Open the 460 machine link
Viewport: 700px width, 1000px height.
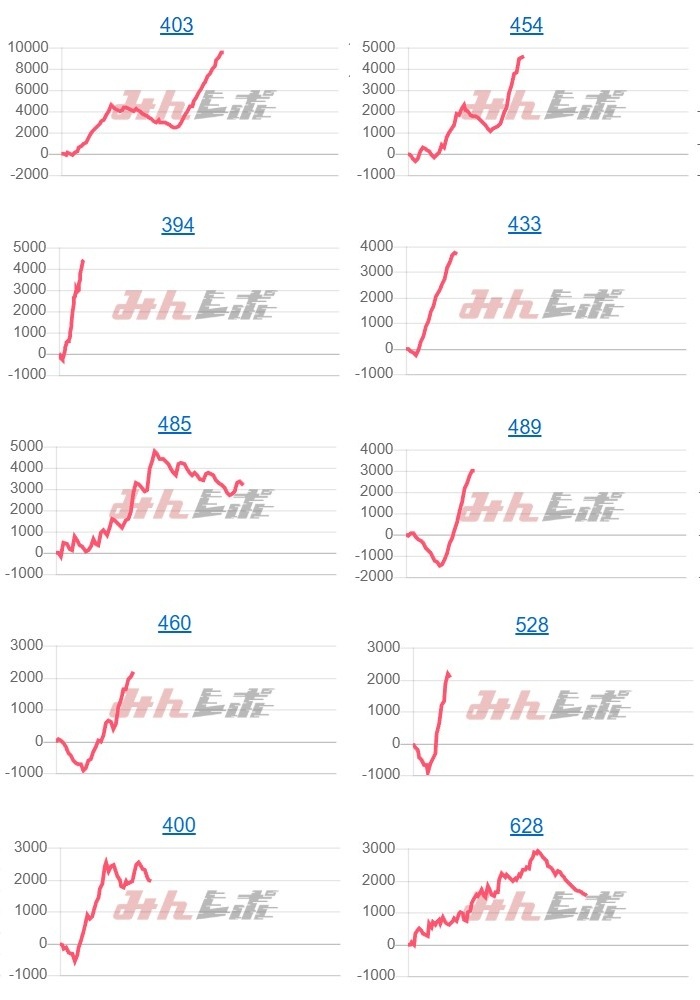click(x=174, y=624)
